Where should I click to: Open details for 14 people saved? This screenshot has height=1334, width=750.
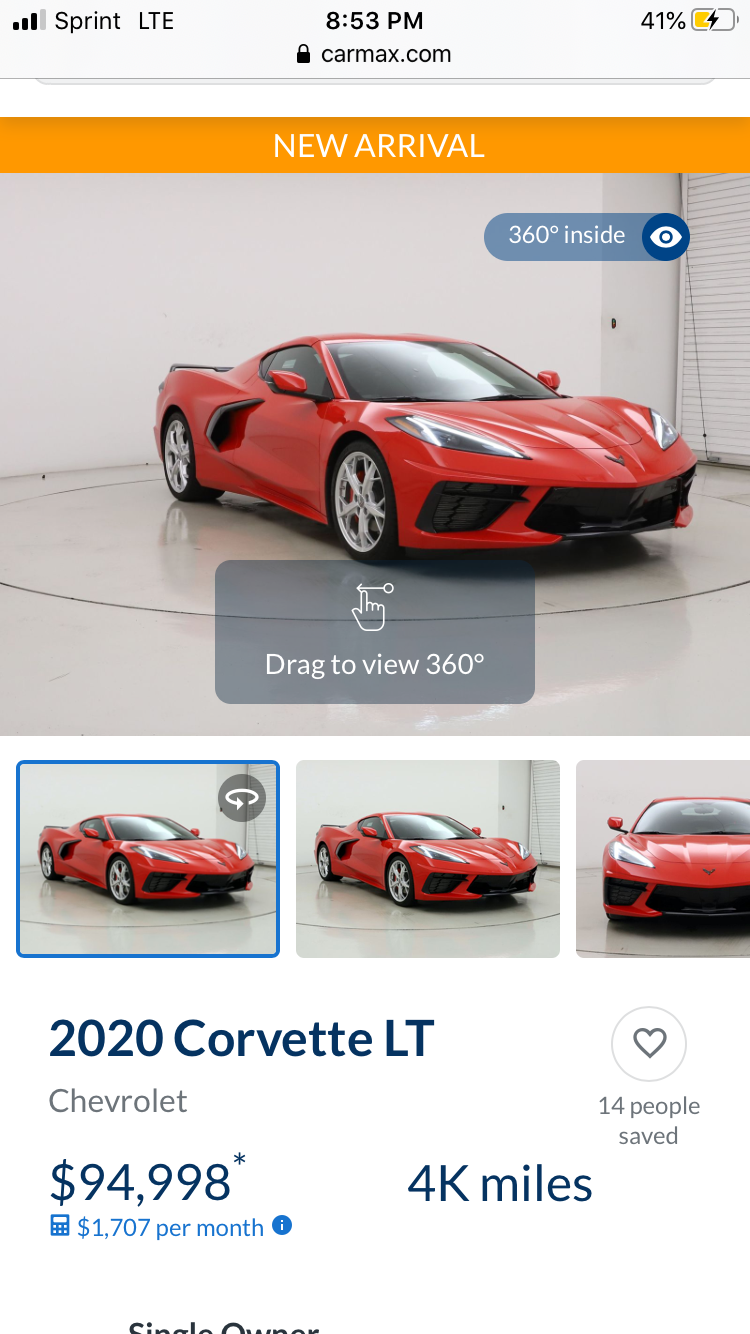pyautogui.click(x=649, y=1120)
